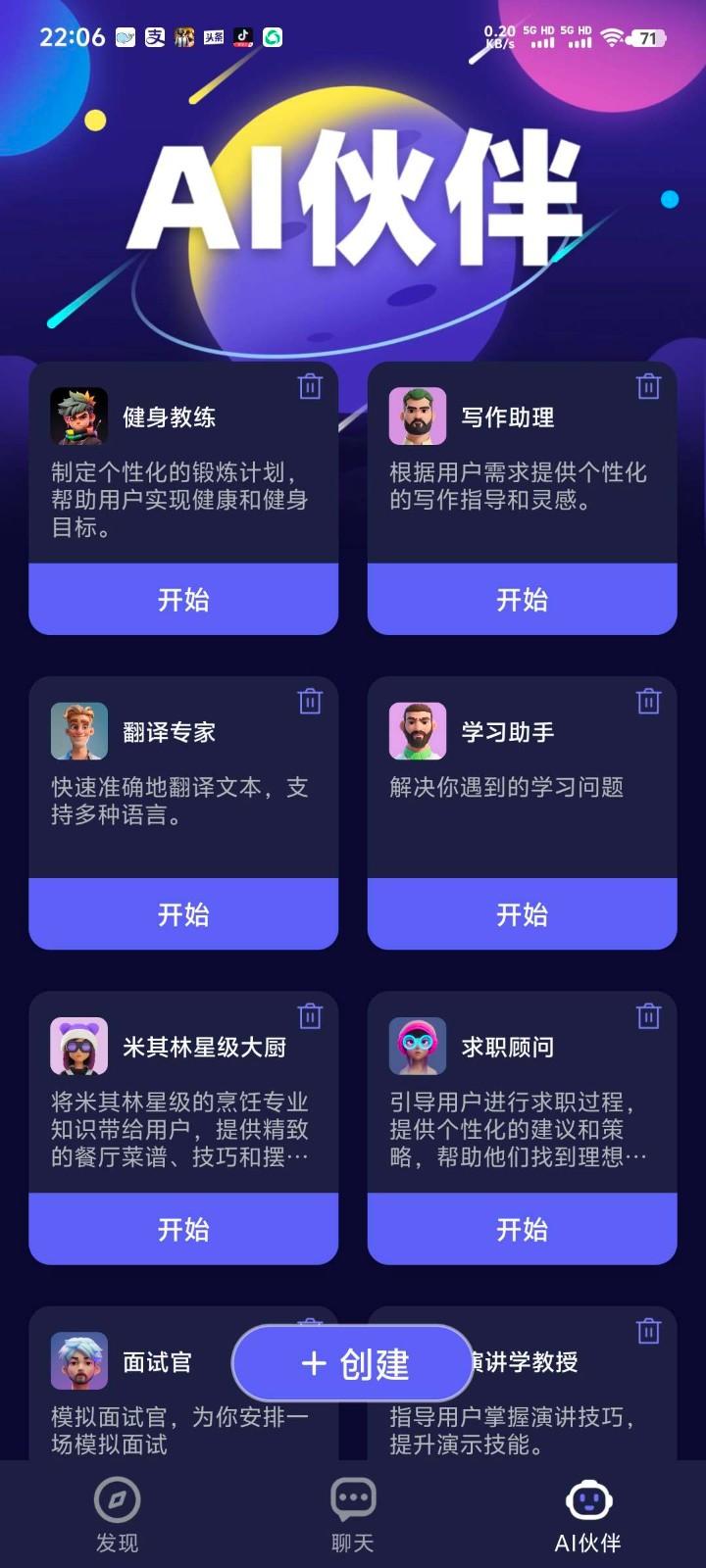The image size is (706, 1568).
Task: Delete the 学习助手 card via trash icon
Action: (x=650, y=702)
